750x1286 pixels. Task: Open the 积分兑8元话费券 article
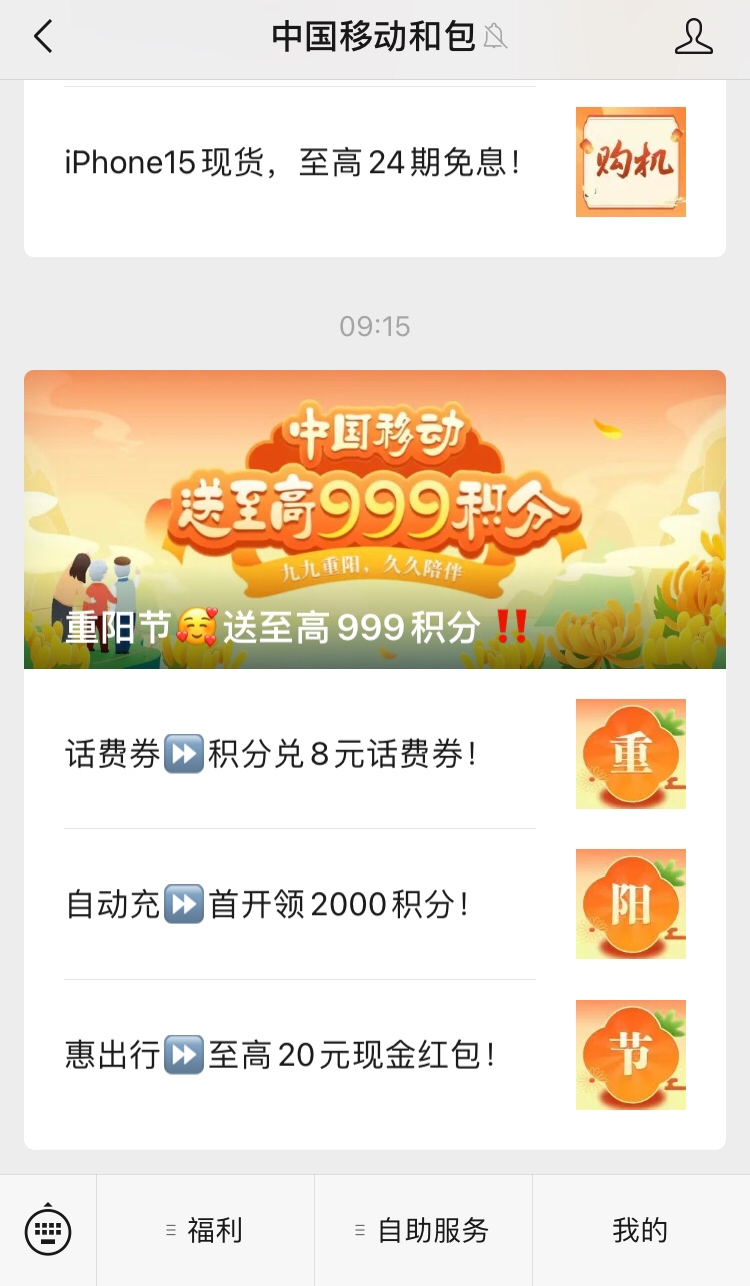pos(271,754)
